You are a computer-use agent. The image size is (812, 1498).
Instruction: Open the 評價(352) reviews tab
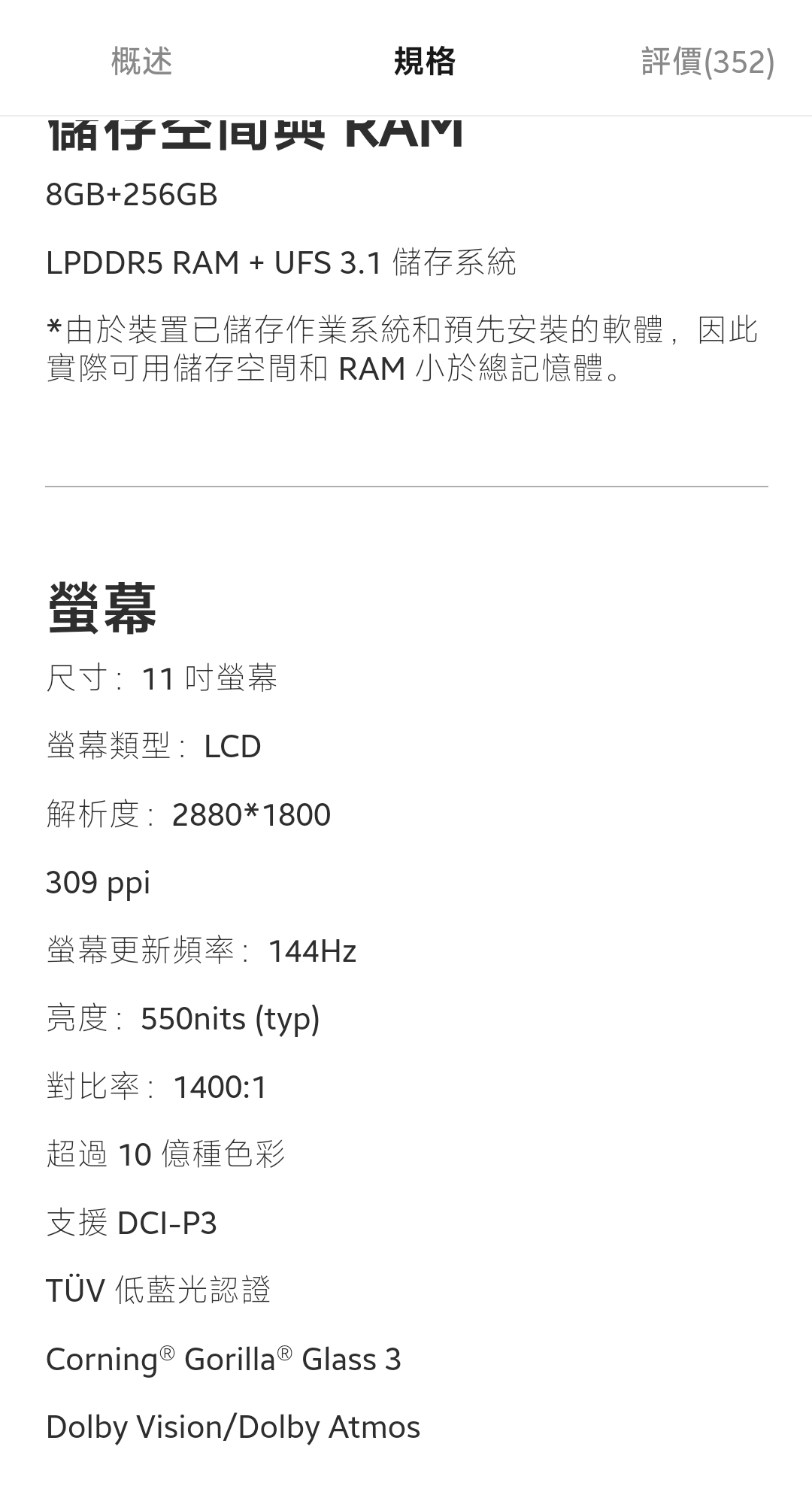[707, 62]
